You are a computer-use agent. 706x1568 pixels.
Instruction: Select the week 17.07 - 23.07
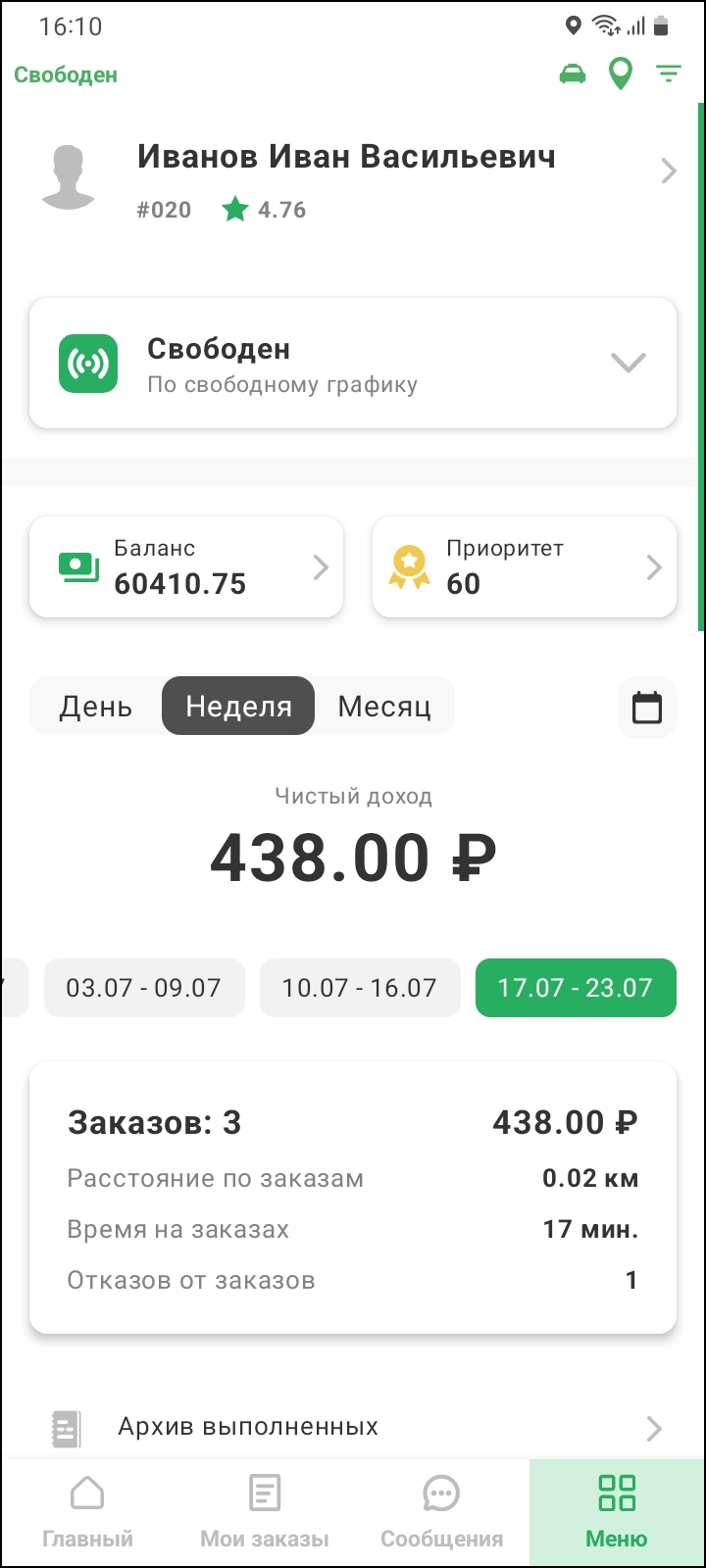click(576, 988)
